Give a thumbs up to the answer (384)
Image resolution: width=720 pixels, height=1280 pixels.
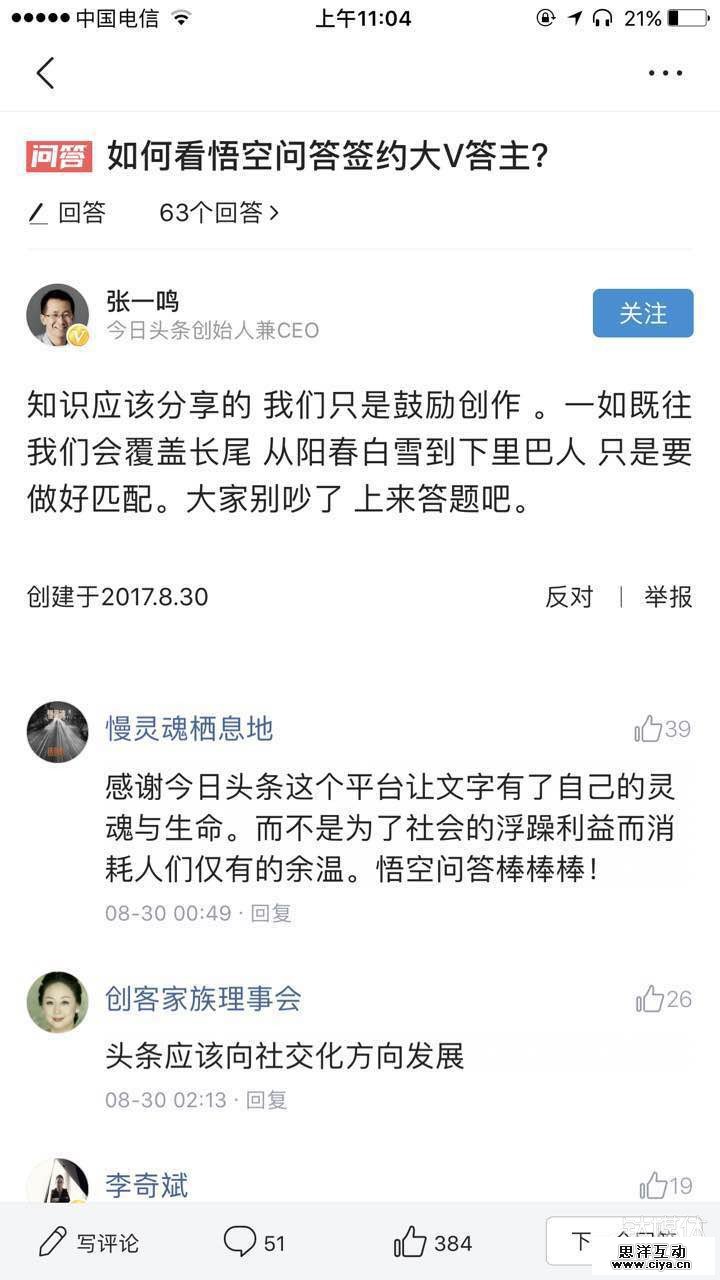(432, 1243)
